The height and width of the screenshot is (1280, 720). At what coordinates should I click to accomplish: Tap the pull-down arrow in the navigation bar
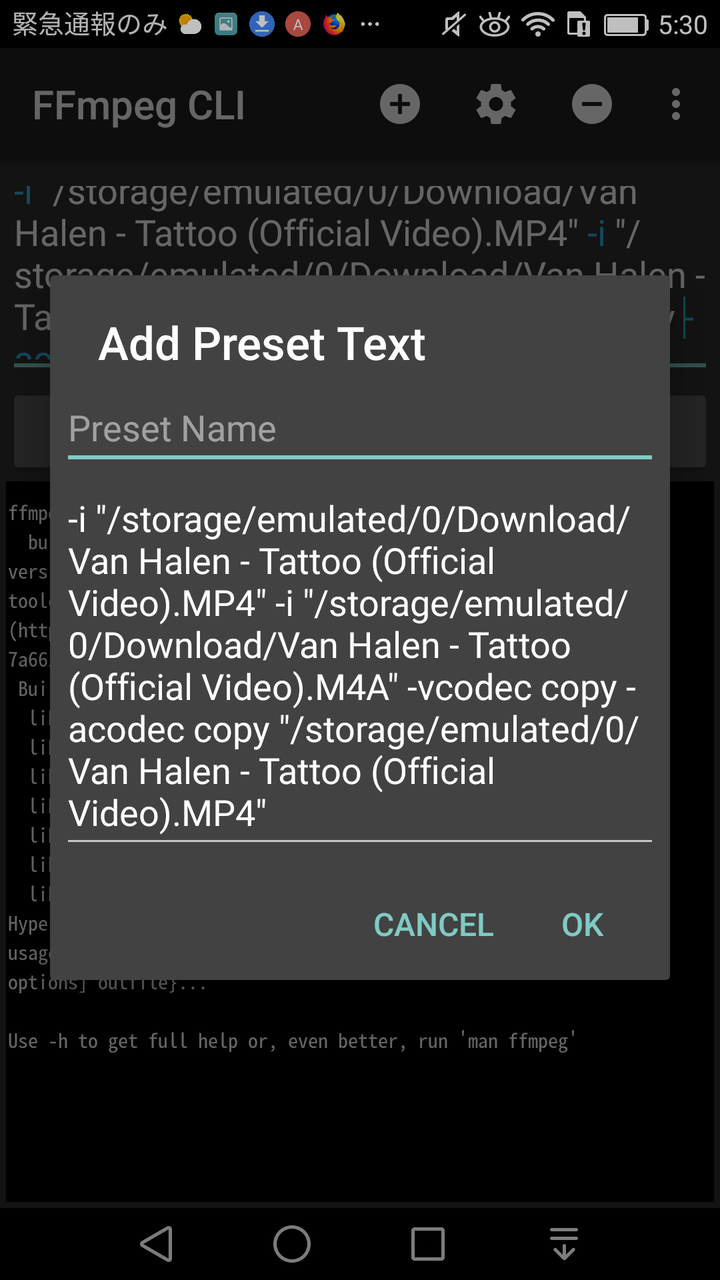click(563, 1242)
